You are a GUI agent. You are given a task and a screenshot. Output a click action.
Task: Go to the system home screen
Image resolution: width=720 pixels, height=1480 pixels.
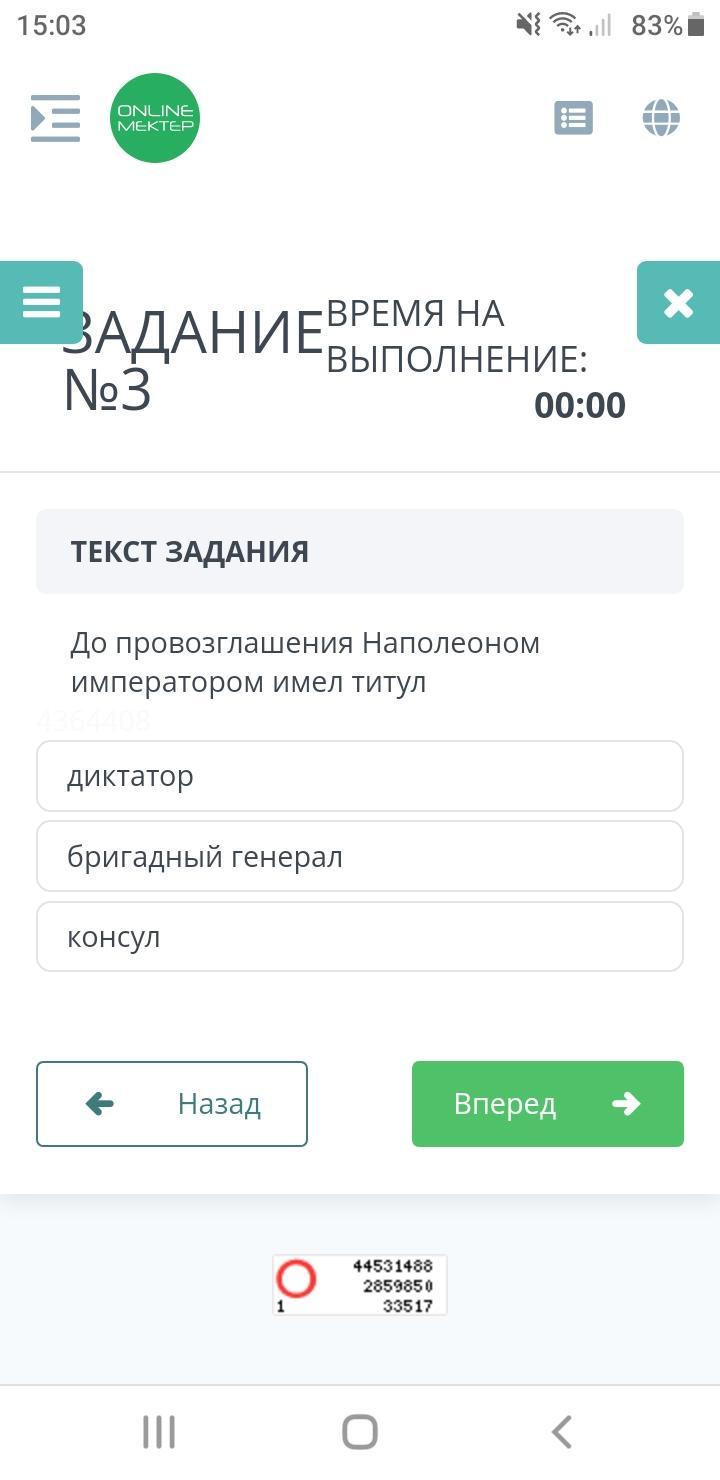360,1431
